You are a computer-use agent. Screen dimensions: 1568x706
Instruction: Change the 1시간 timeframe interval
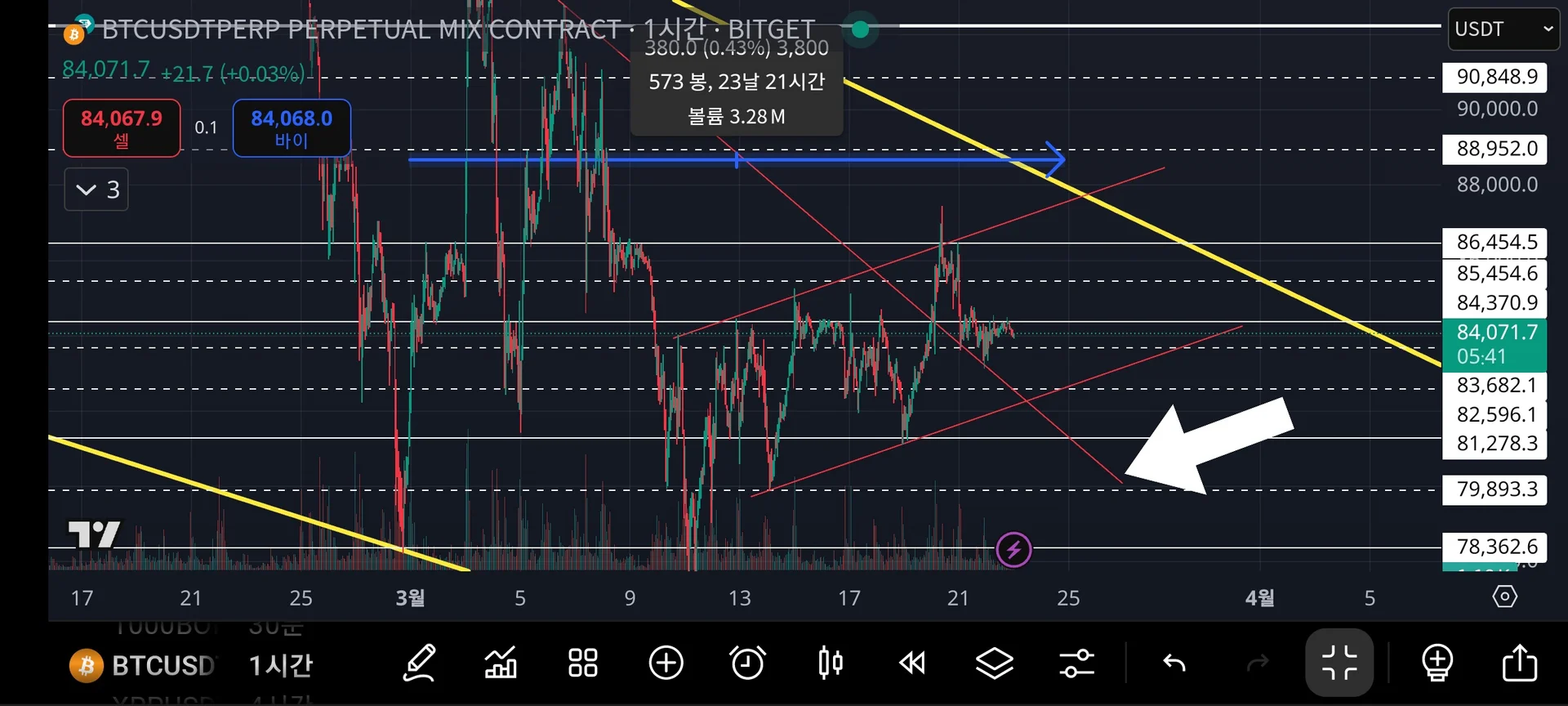pos(280,665)
